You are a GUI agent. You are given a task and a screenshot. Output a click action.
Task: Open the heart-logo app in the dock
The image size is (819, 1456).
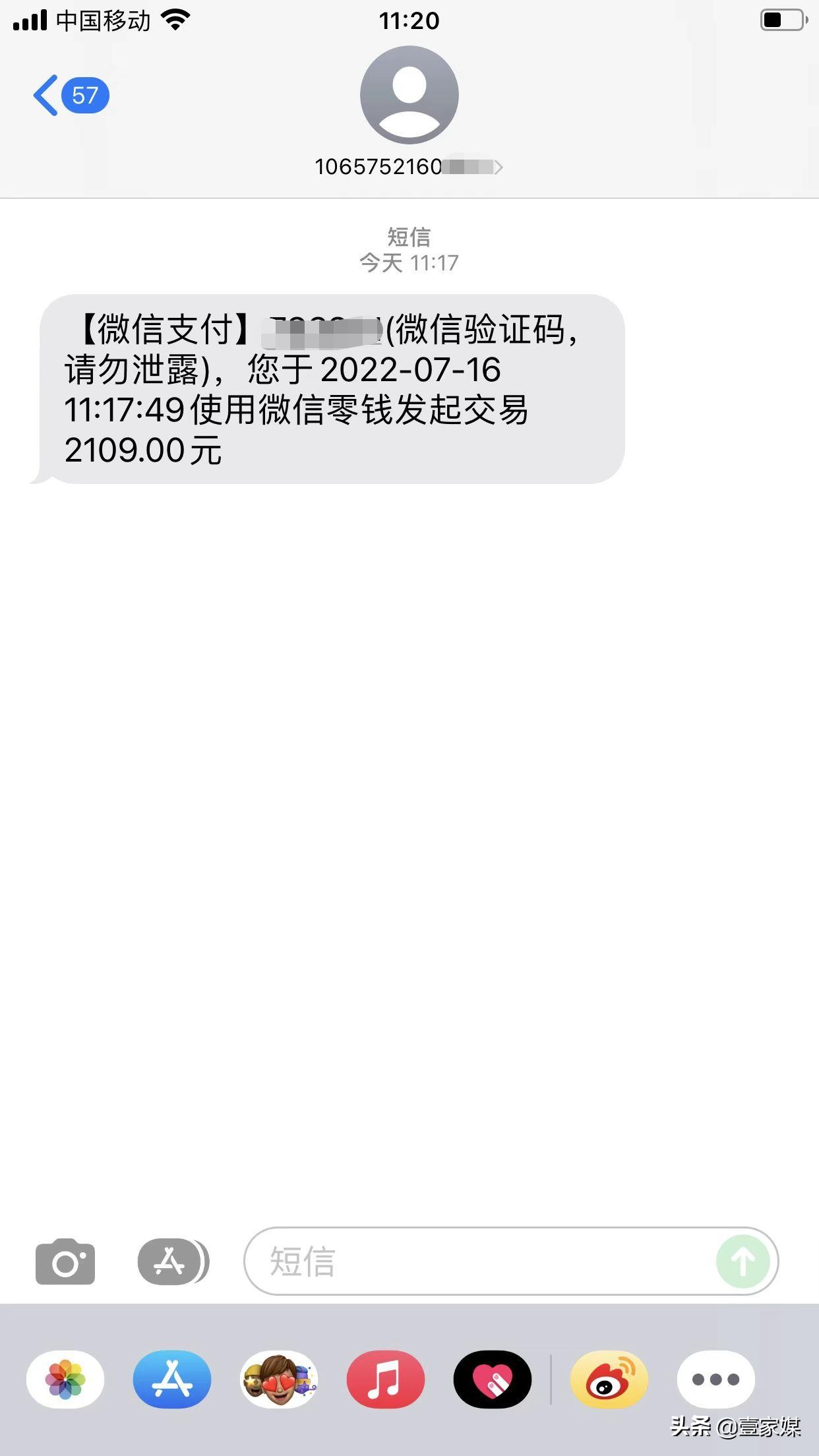click(x=492, y=1378)
